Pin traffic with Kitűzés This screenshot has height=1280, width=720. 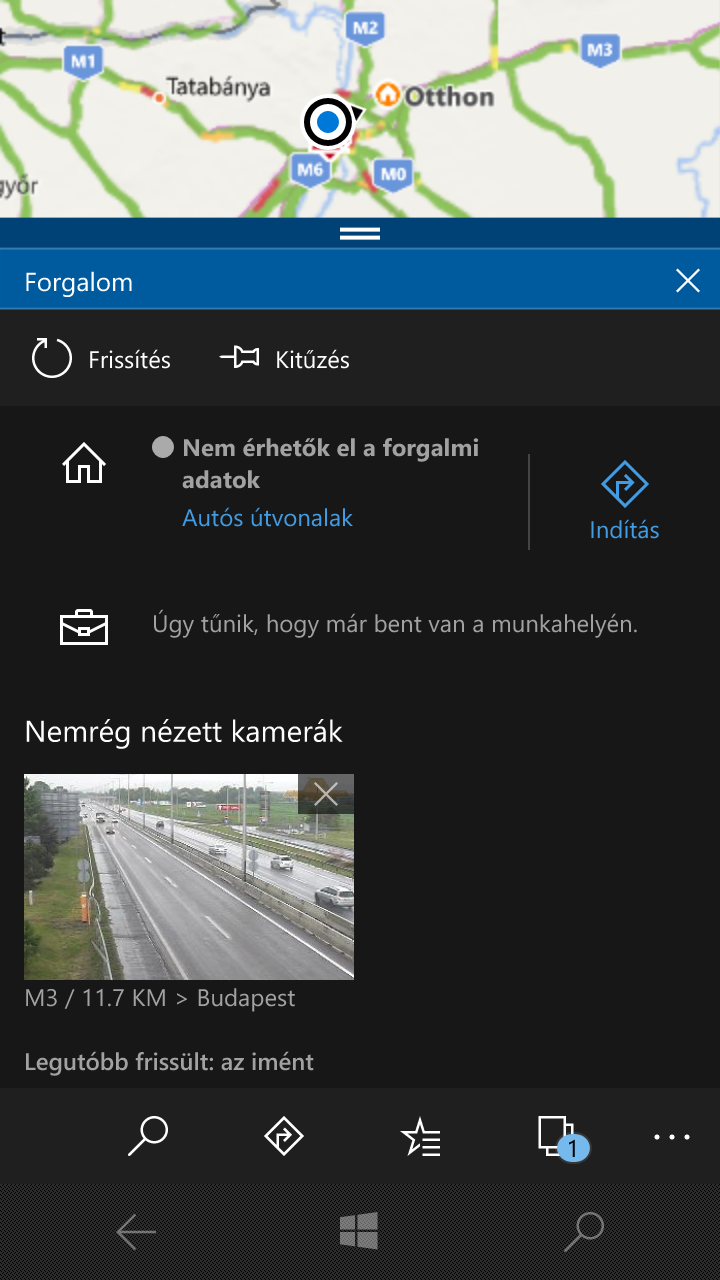pos(285,359)
